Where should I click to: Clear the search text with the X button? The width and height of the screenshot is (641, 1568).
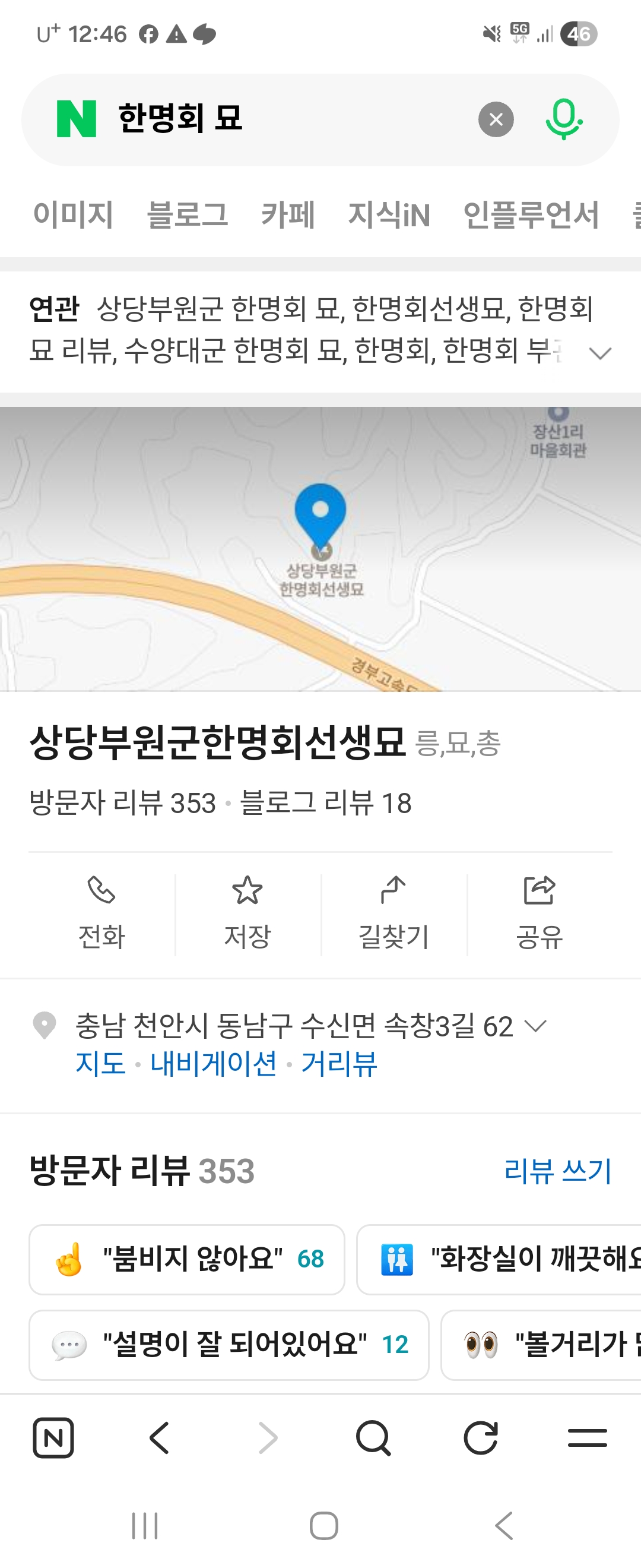coord(496,119)
